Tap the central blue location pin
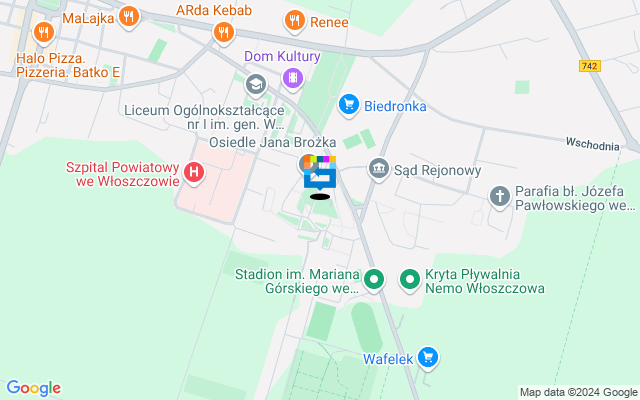Screen dimensions: 640x400 (x=320, y=178)
